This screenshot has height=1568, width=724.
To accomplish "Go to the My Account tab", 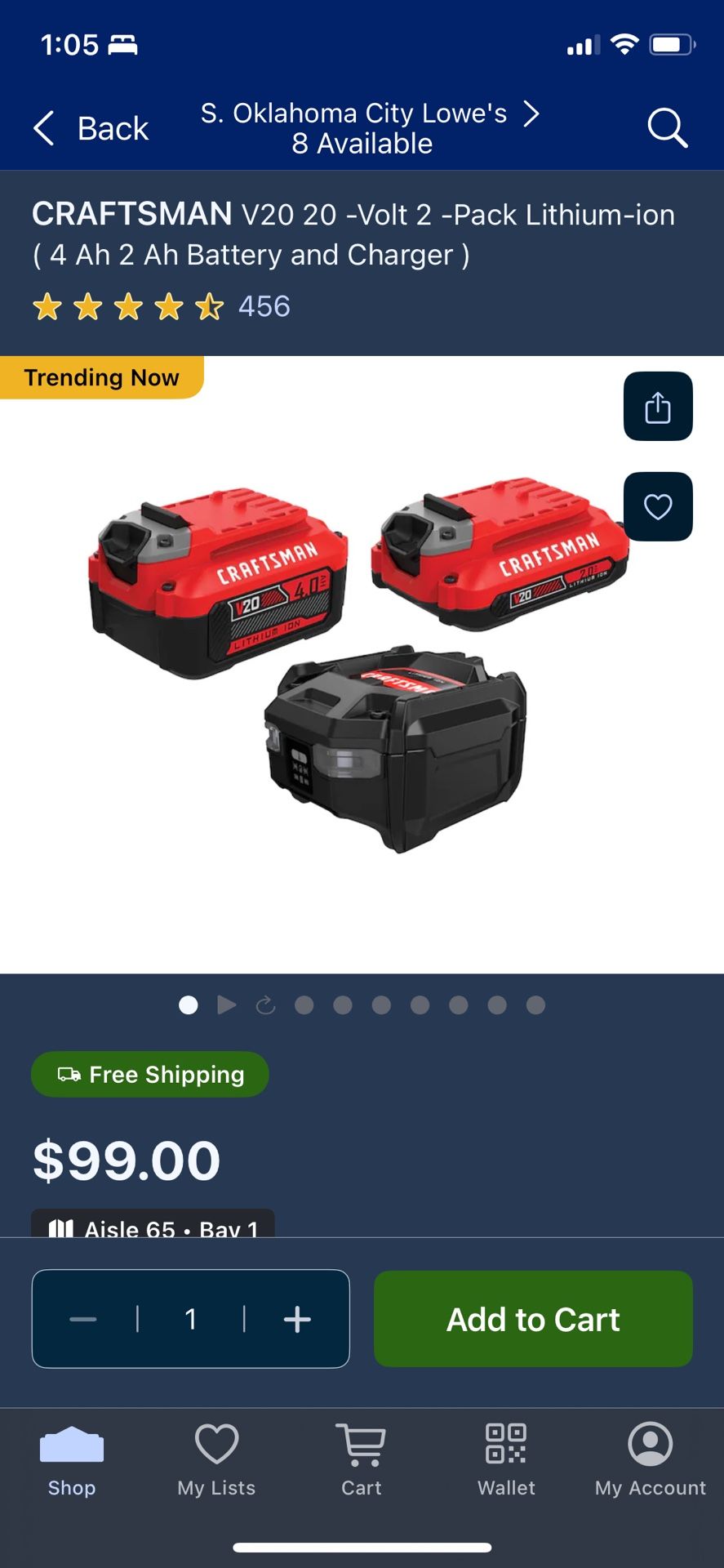I will tap(650, 1460).
